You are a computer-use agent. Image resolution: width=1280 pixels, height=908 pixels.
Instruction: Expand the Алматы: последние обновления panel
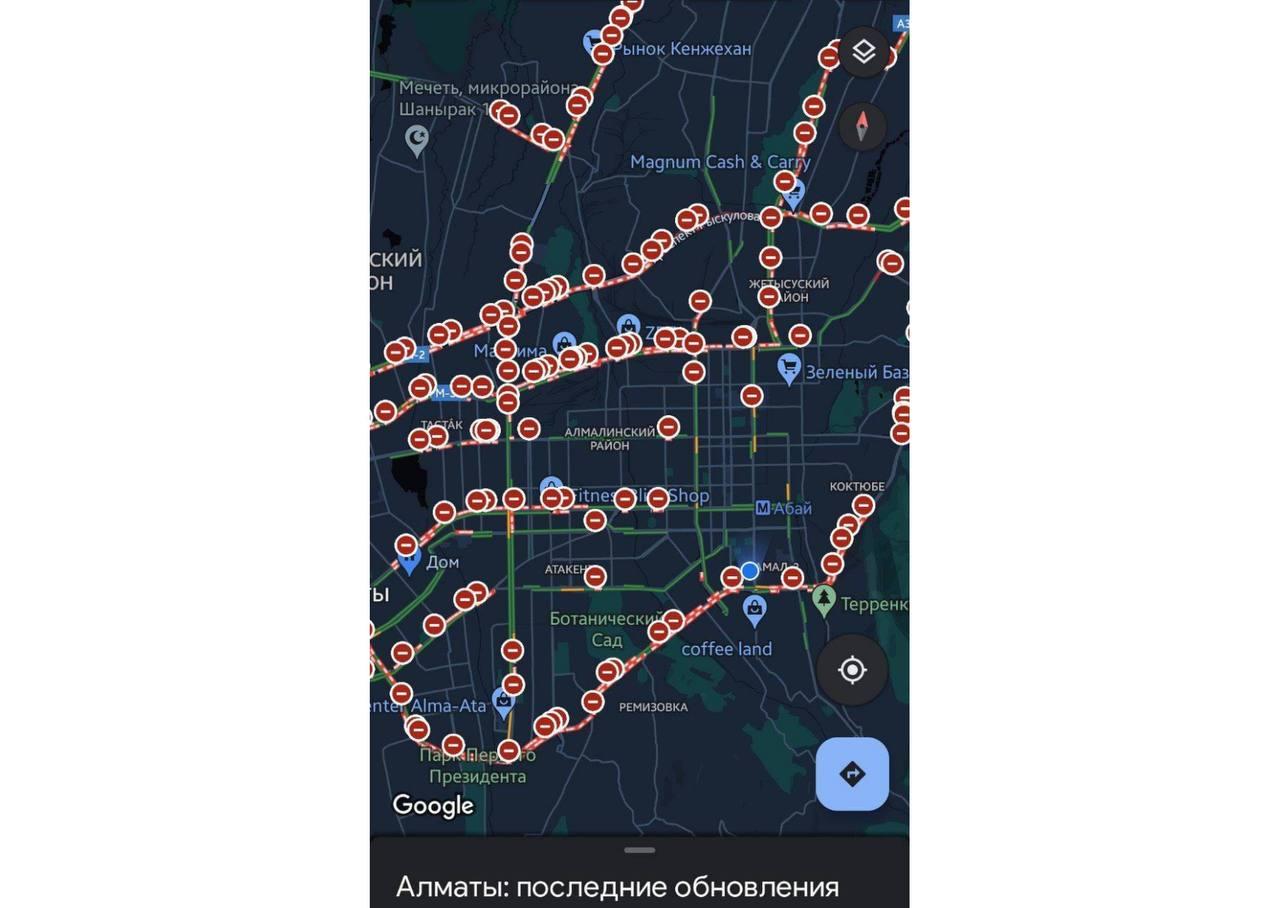(639, 851)
